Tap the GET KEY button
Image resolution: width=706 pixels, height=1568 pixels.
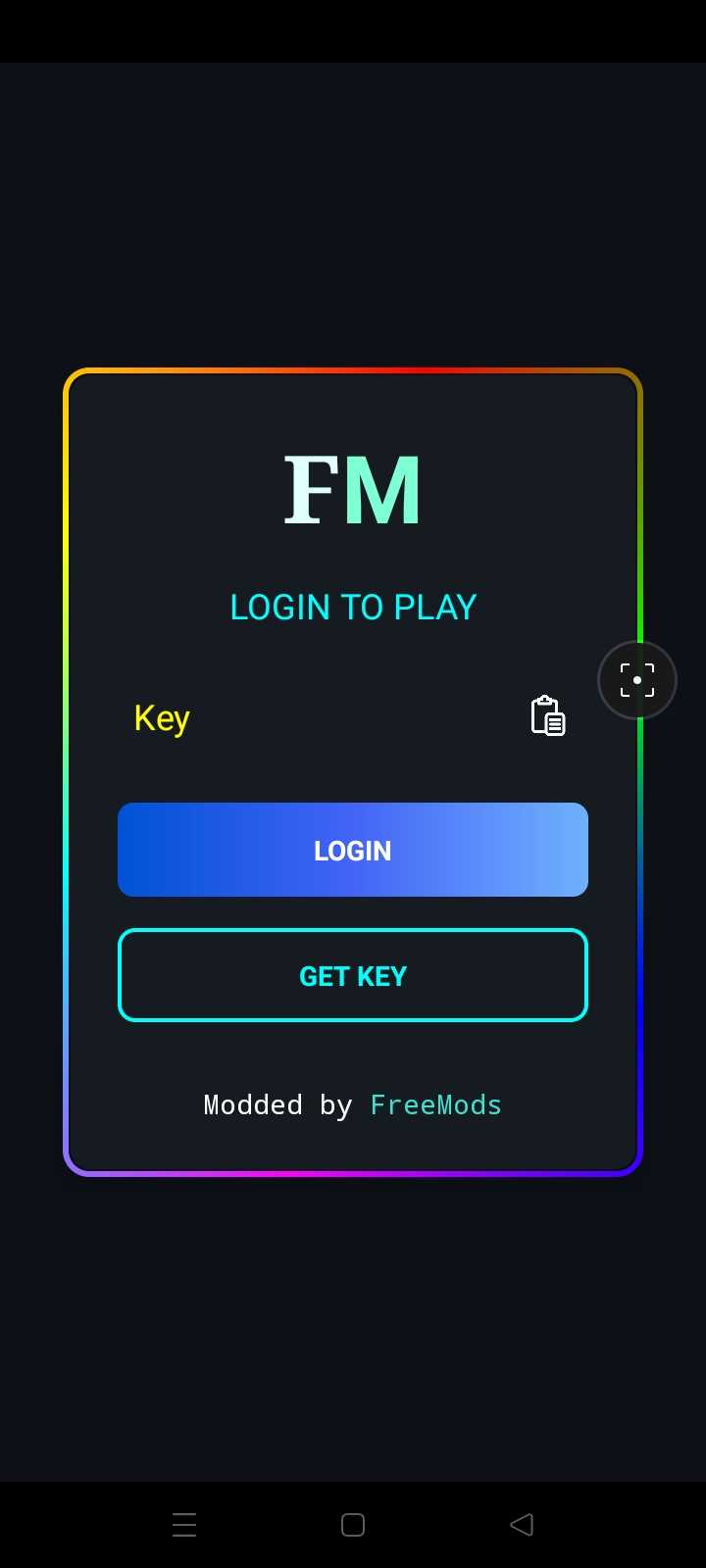point(353,976)
